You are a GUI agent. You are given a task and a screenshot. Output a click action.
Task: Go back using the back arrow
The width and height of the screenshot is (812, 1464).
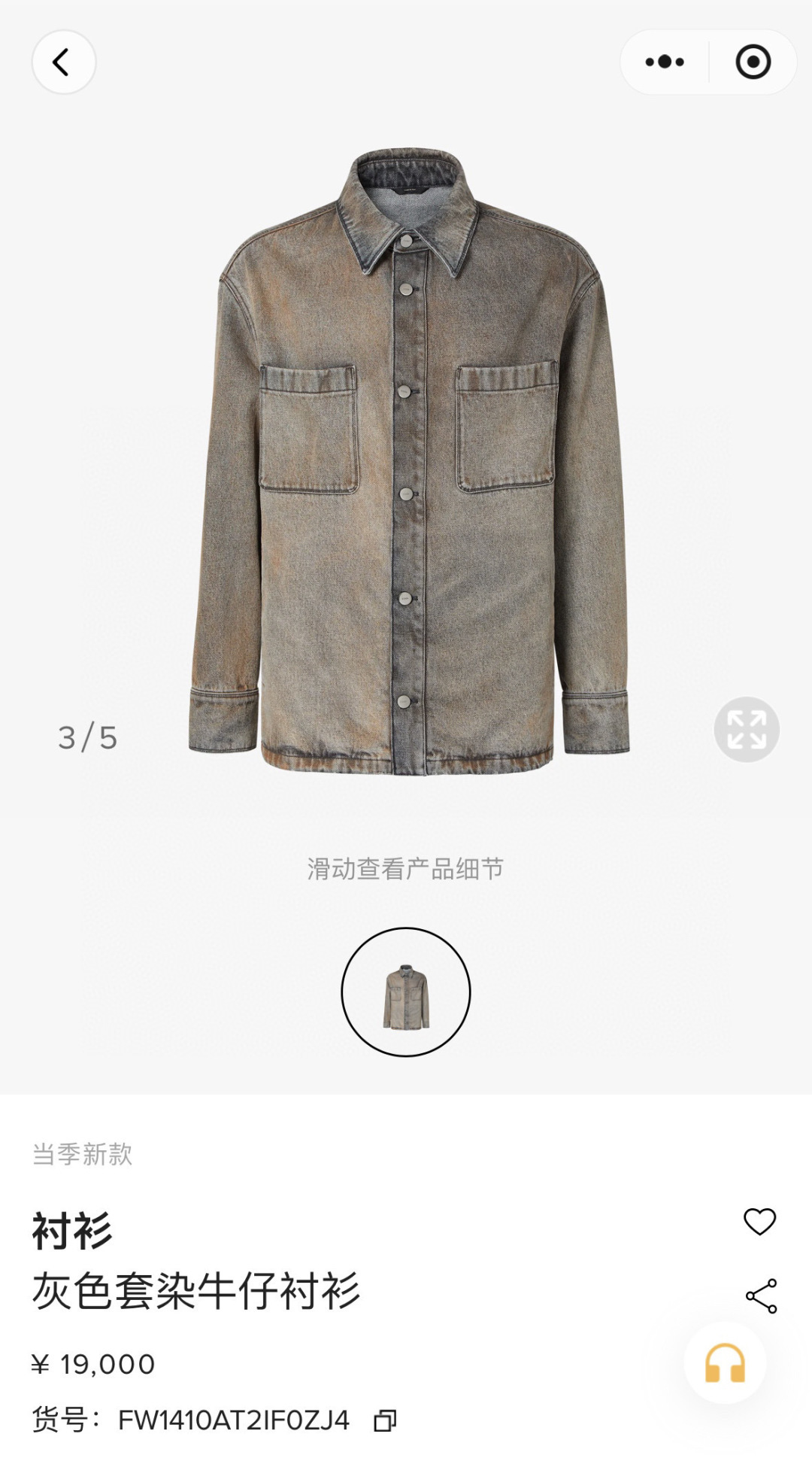[x=63, y=62]
